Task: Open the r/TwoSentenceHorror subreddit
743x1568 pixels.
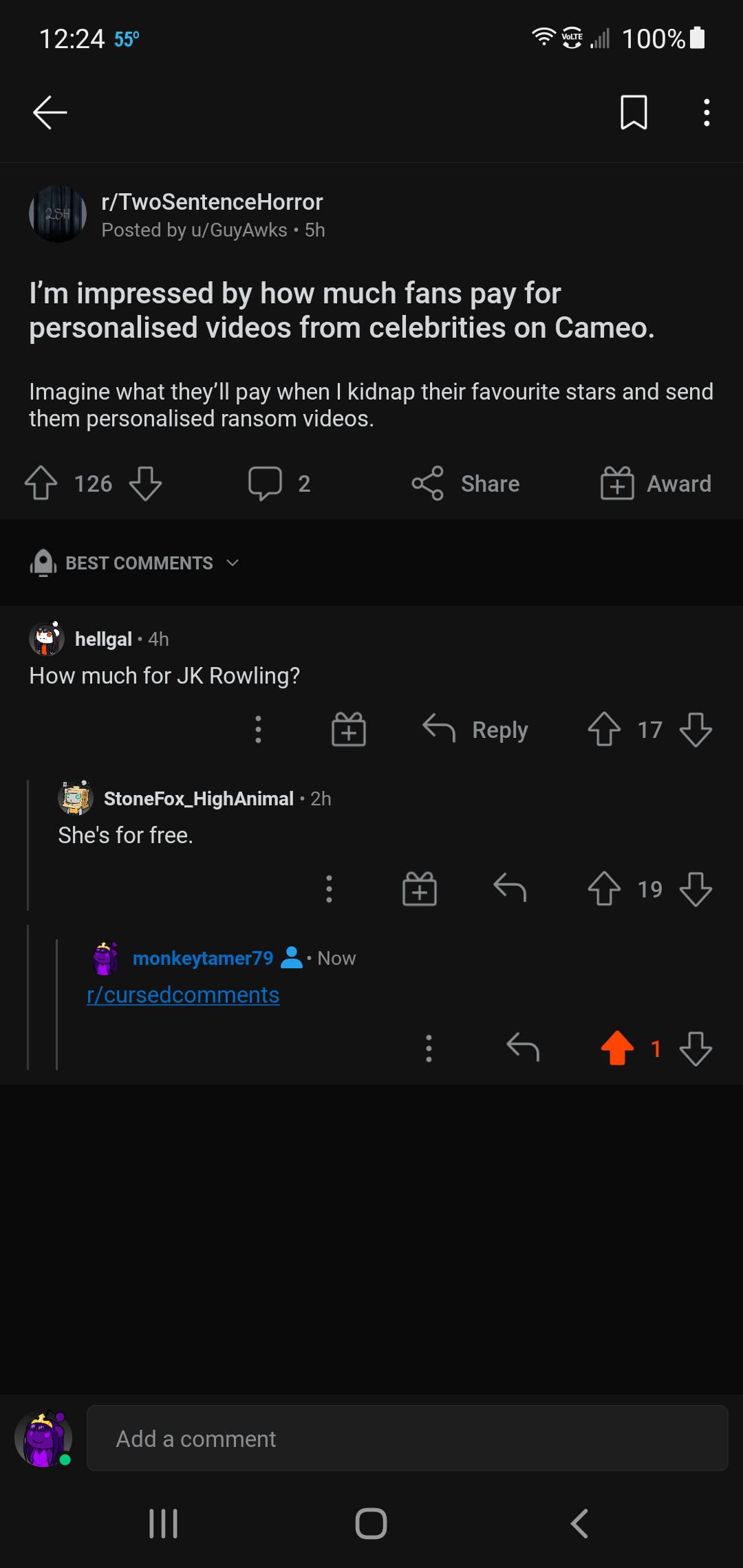Action: 211,202
